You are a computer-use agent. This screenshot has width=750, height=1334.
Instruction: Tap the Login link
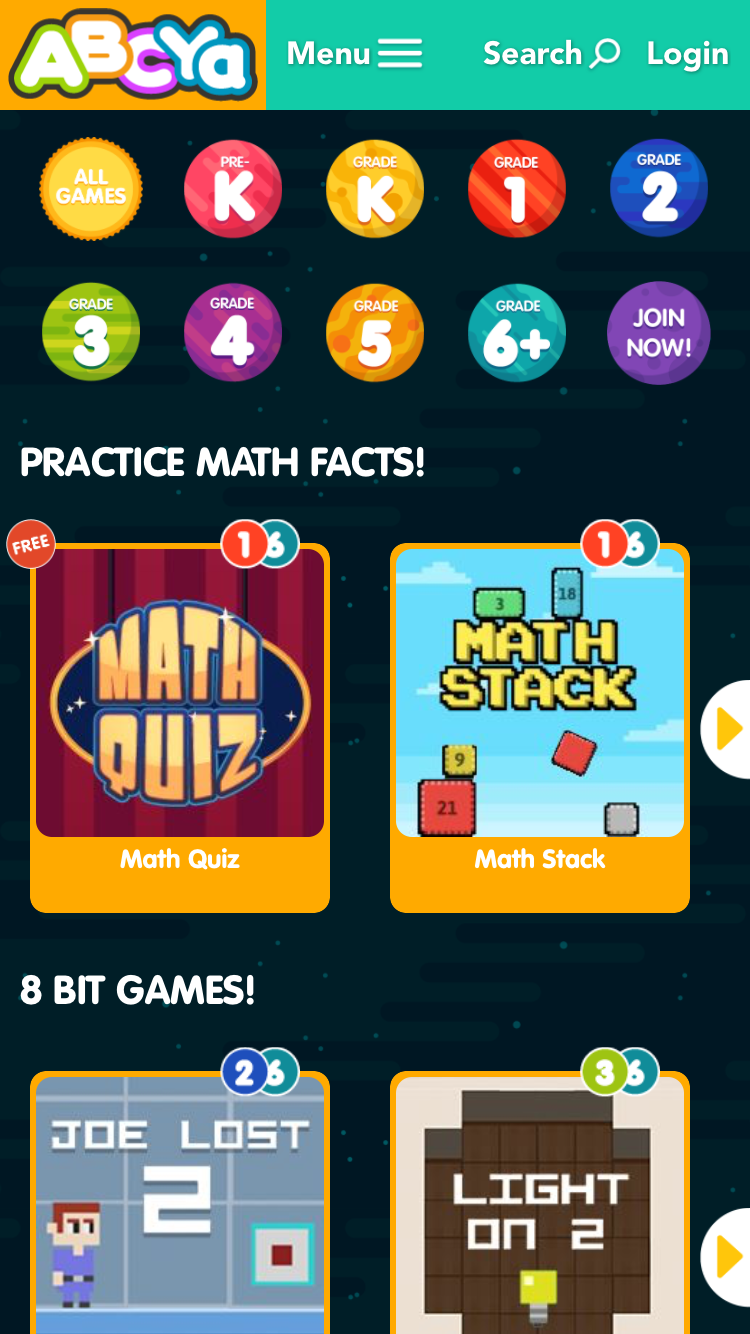coord(687,54)
